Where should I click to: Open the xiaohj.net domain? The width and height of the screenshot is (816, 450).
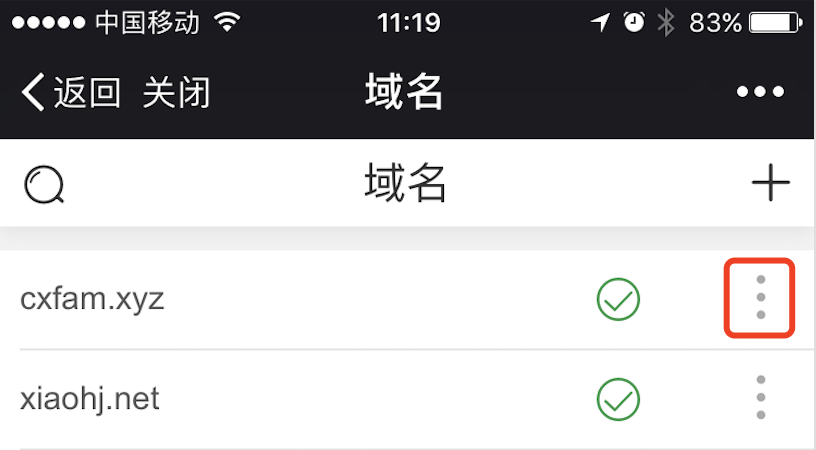(90, 399)
